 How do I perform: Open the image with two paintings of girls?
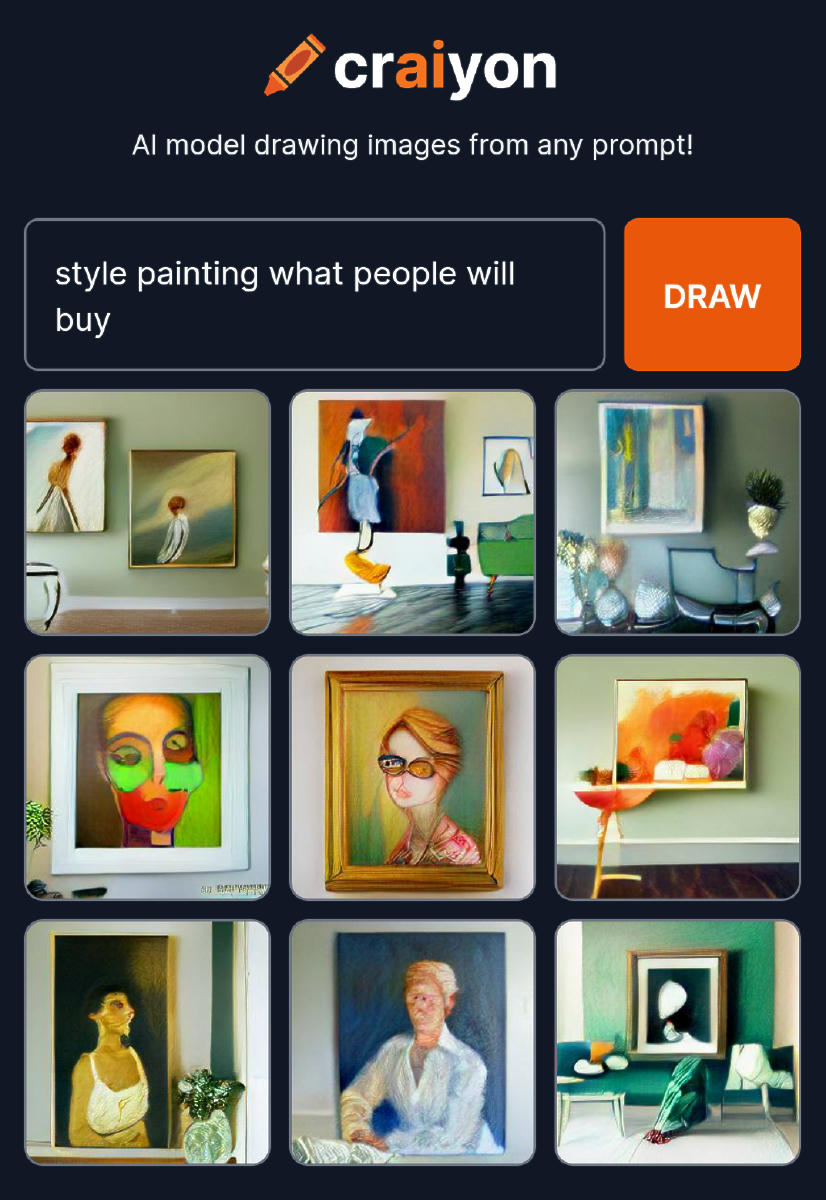pyautogui.click(x=147, y=512)
